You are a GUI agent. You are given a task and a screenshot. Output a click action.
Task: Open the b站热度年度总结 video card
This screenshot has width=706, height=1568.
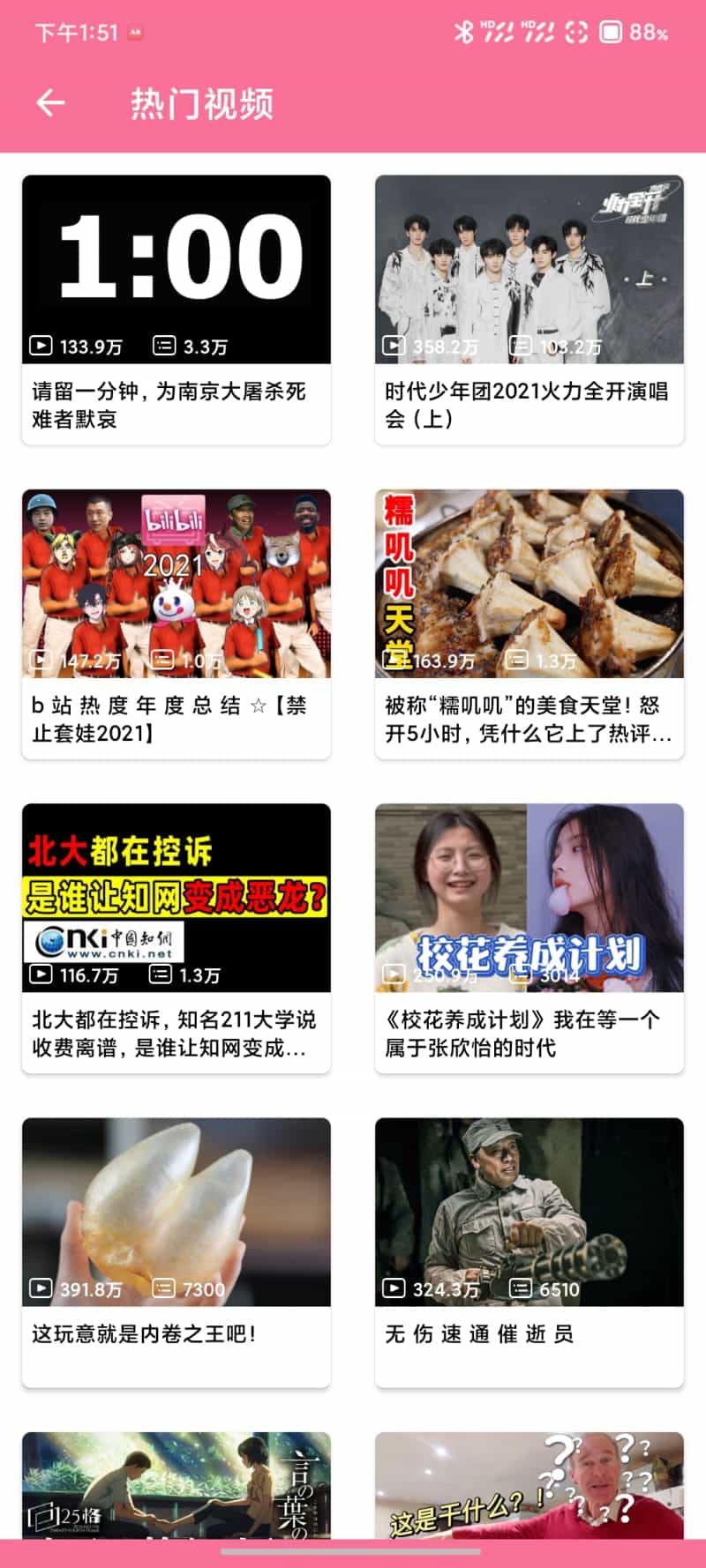(176, 623)
